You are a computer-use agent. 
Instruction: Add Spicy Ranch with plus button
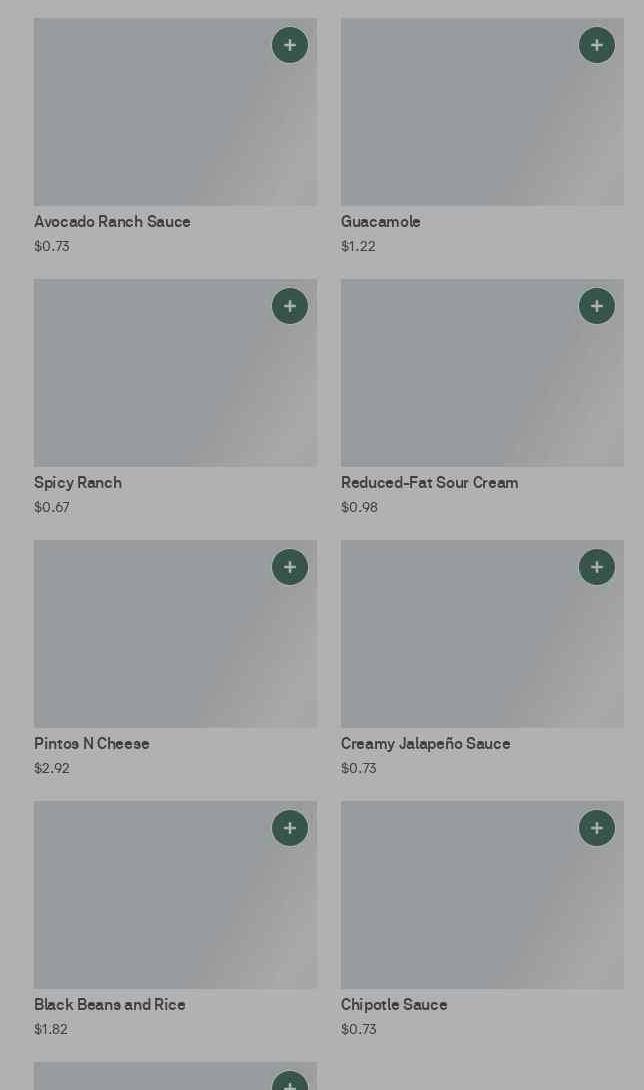290,306
